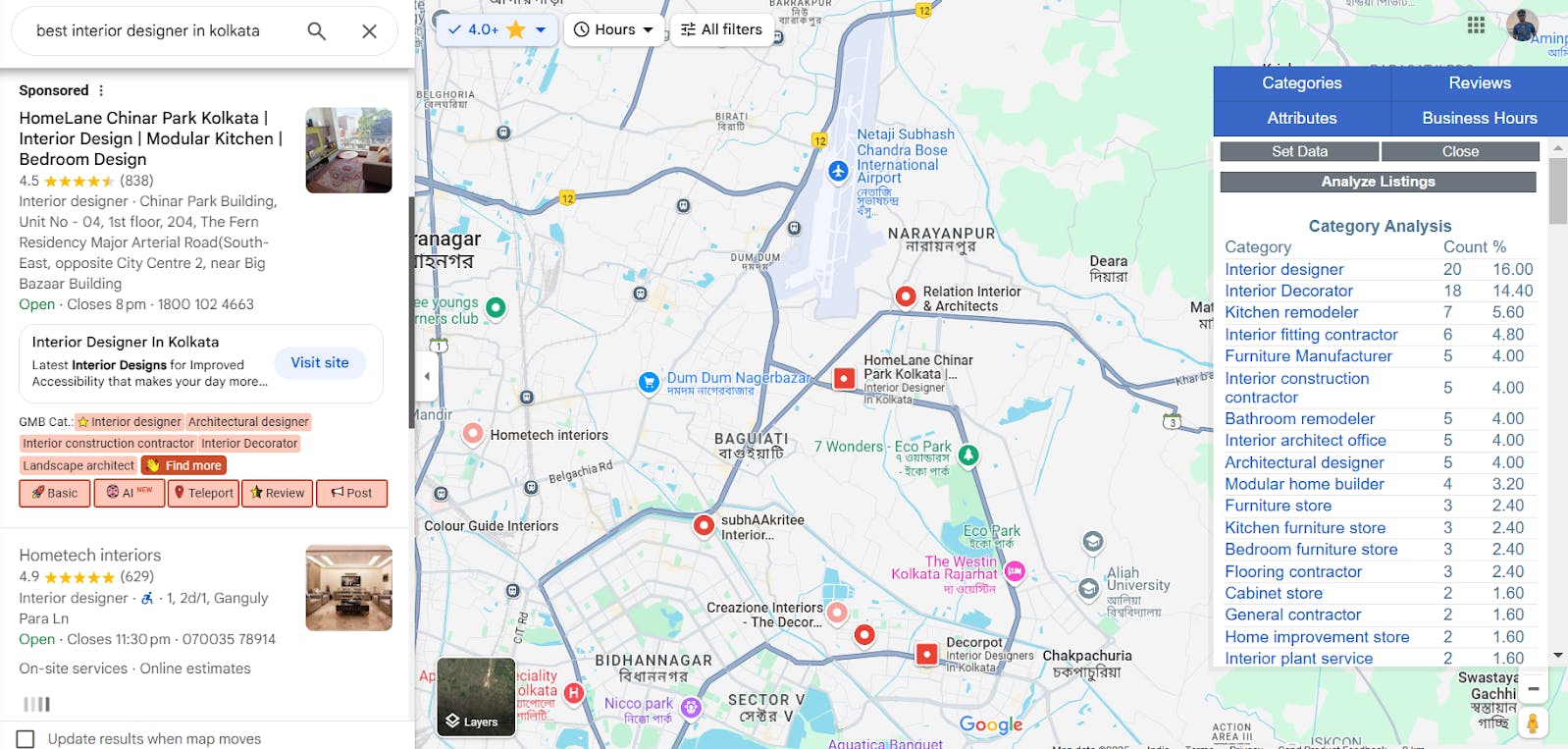Open the Business Hours tab

[1479, 118]
